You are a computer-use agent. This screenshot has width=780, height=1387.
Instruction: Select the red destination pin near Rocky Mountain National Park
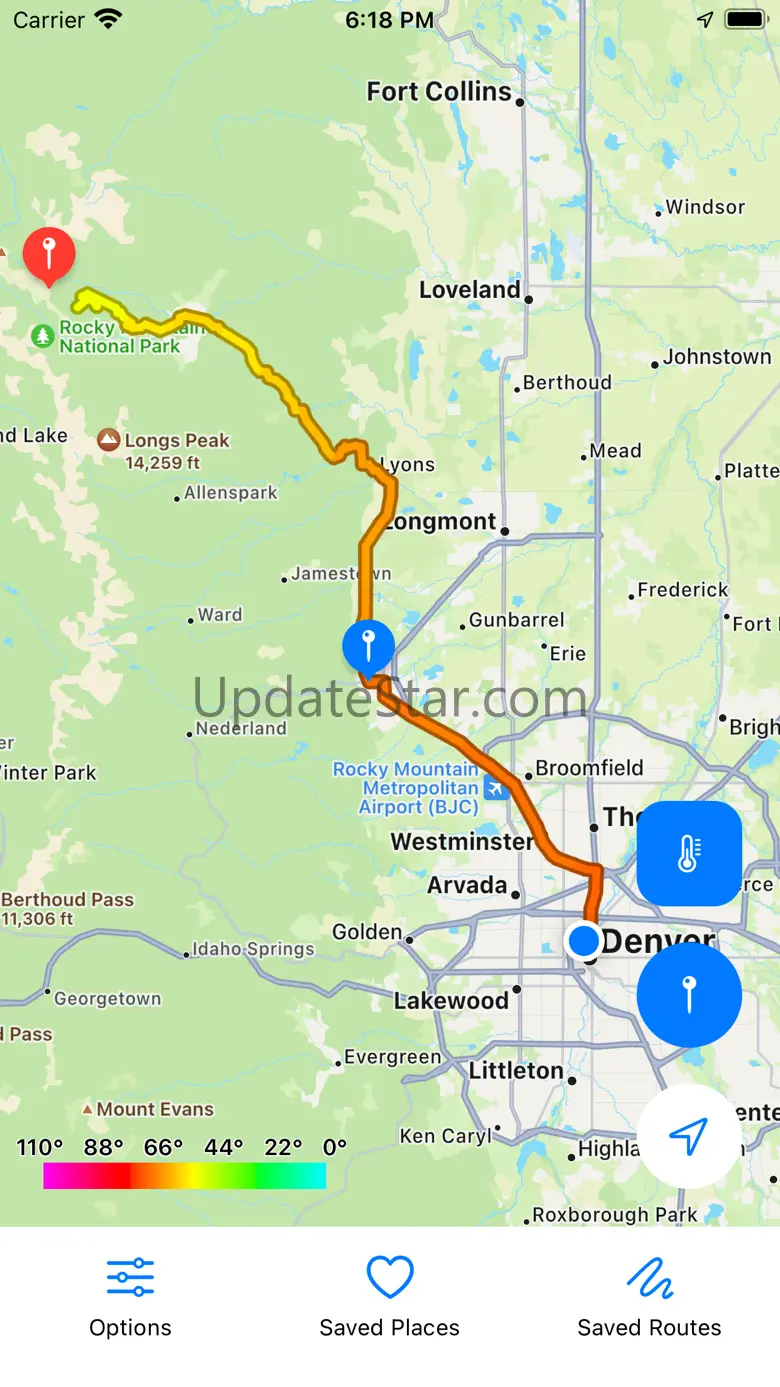(x=49, y=257)
